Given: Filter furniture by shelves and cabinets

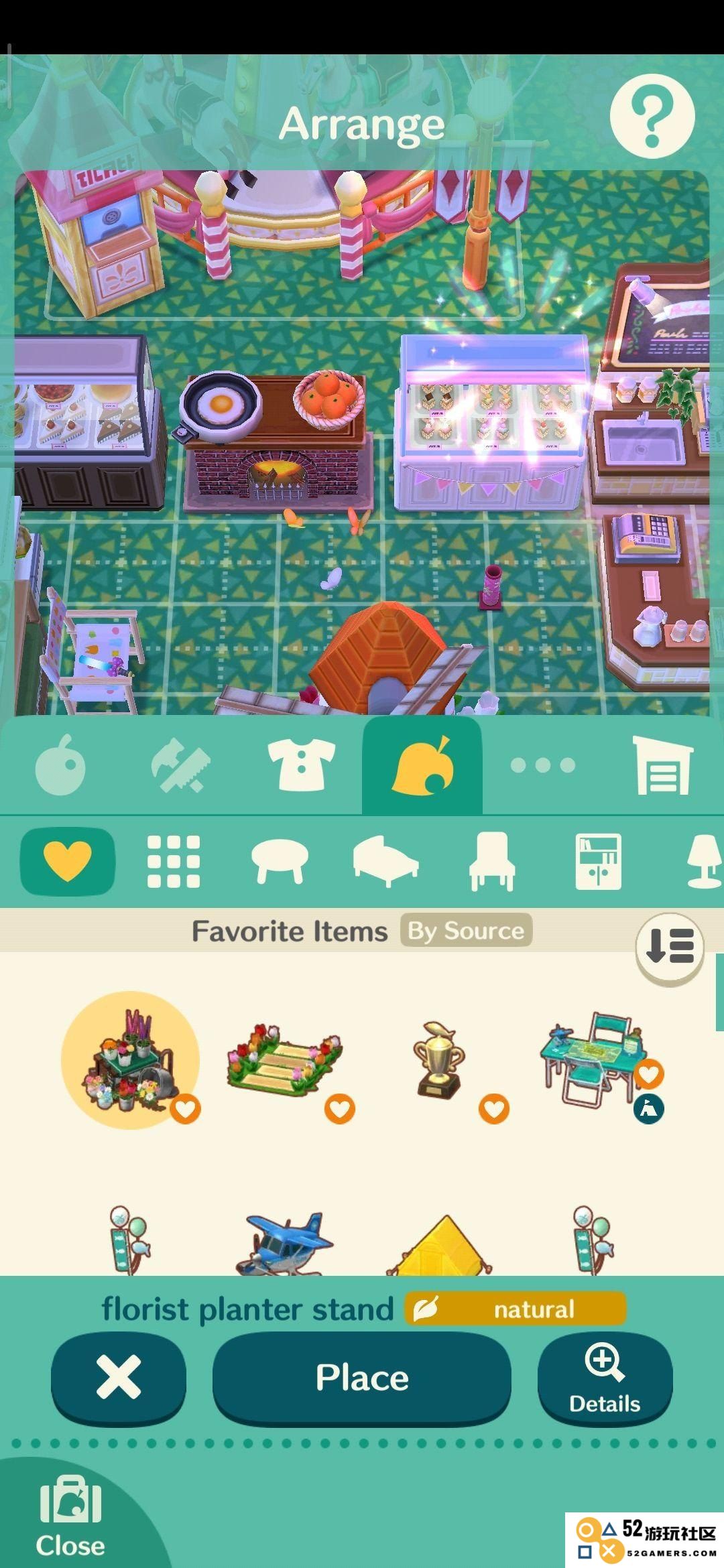Looking at the screenshot, I should 598,861.
